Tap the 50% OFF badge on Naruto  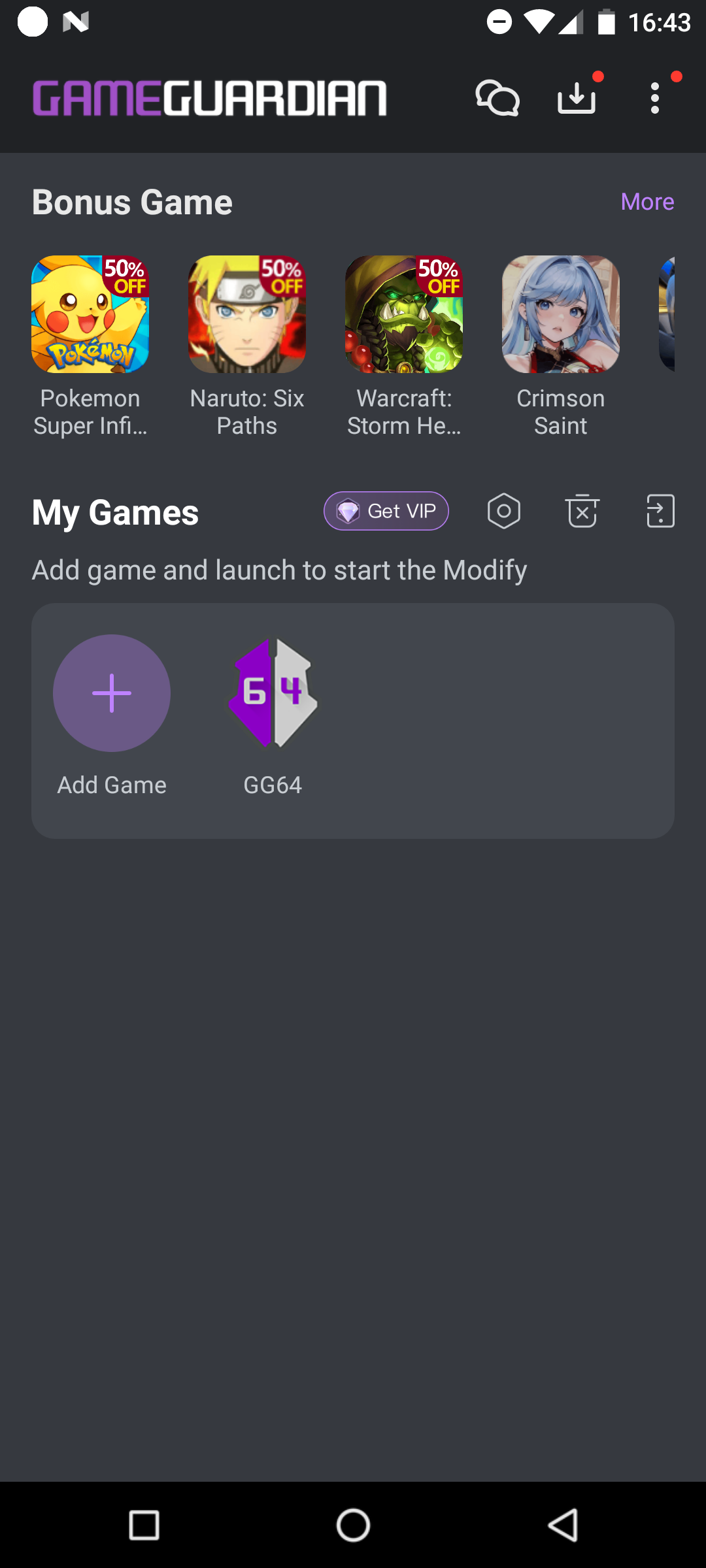pos(283,276)
